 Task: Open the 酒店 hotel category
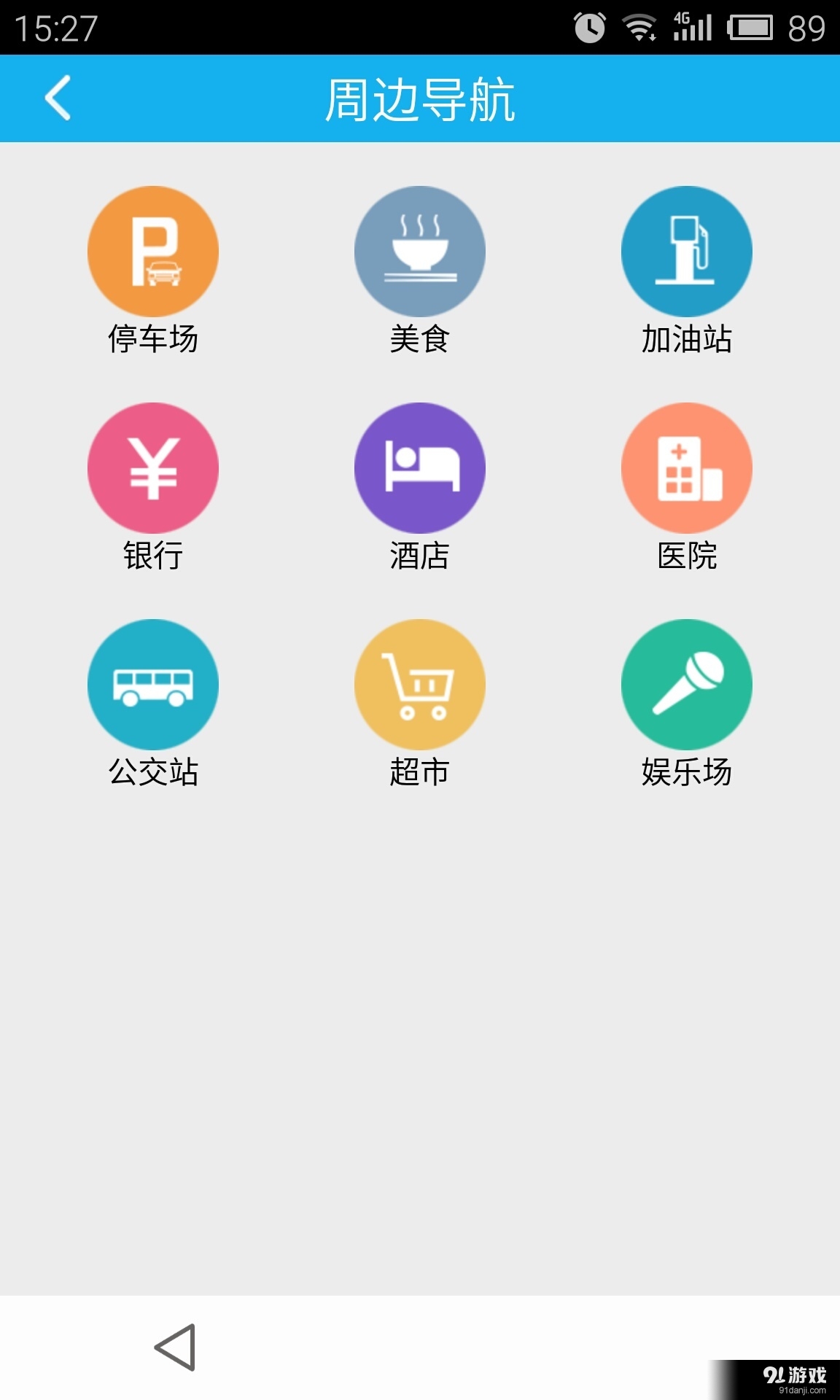(x=419, y=467)
